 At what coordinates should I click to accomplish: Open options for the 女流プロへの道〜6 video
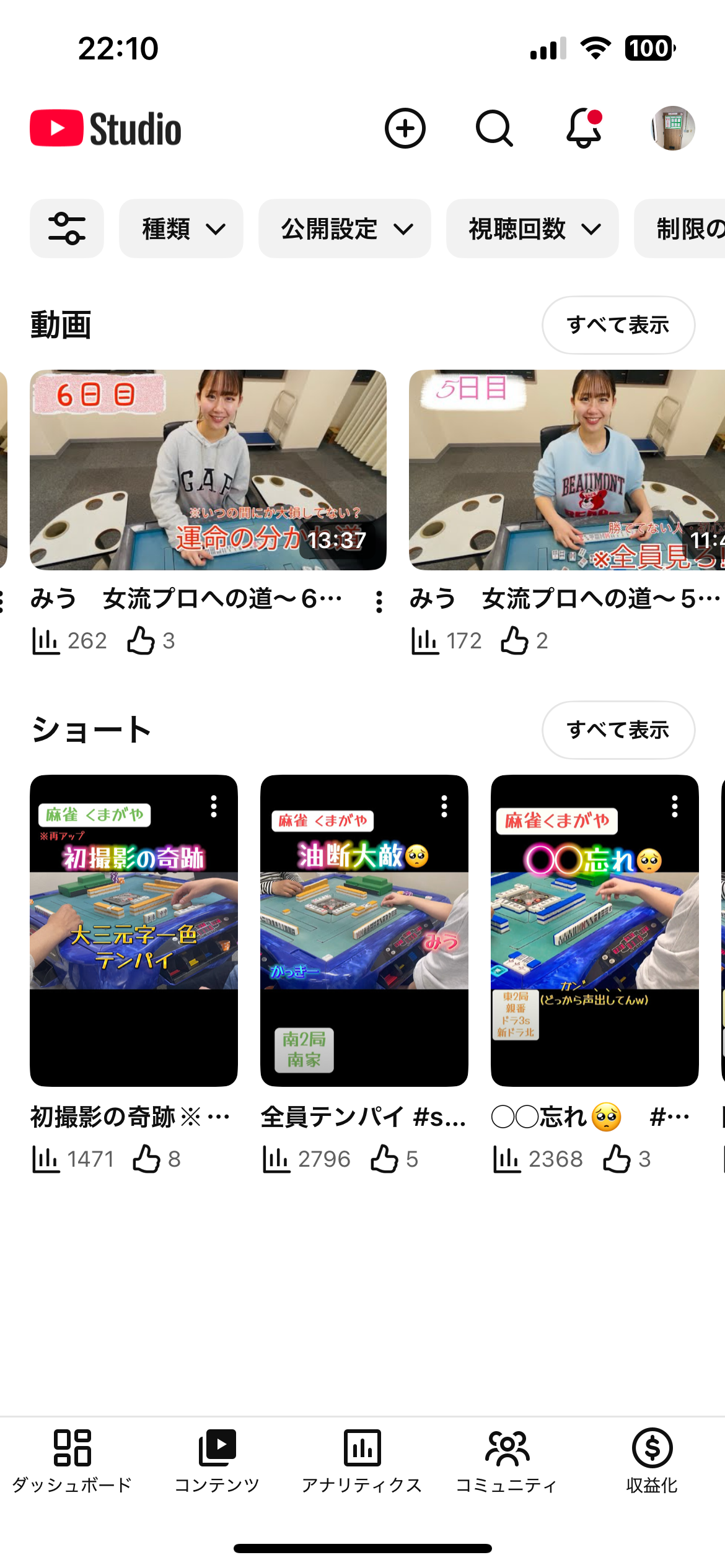coord(379,601)
